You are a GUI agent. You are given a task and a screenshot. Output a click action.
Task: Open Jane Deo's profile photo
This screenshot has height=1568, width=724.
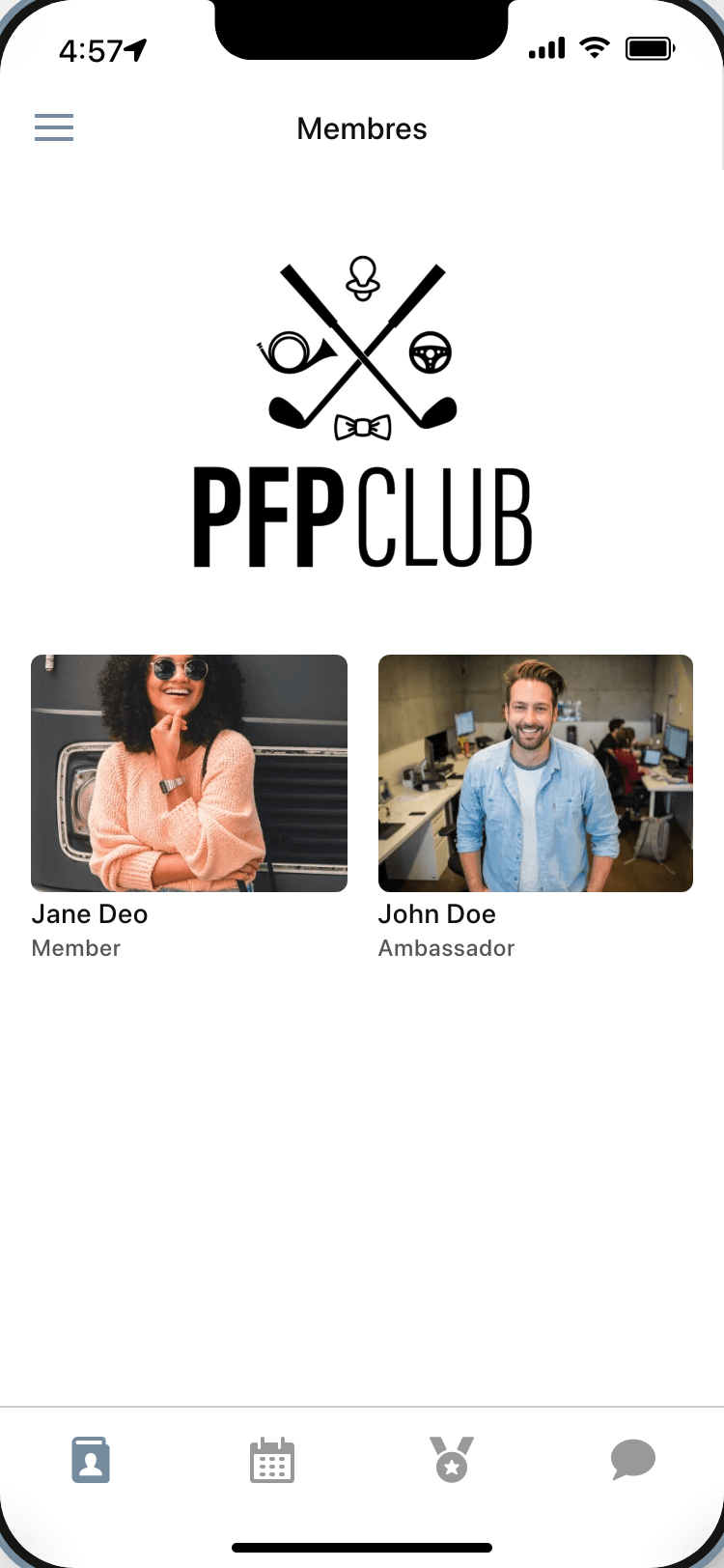click(189, 772)
